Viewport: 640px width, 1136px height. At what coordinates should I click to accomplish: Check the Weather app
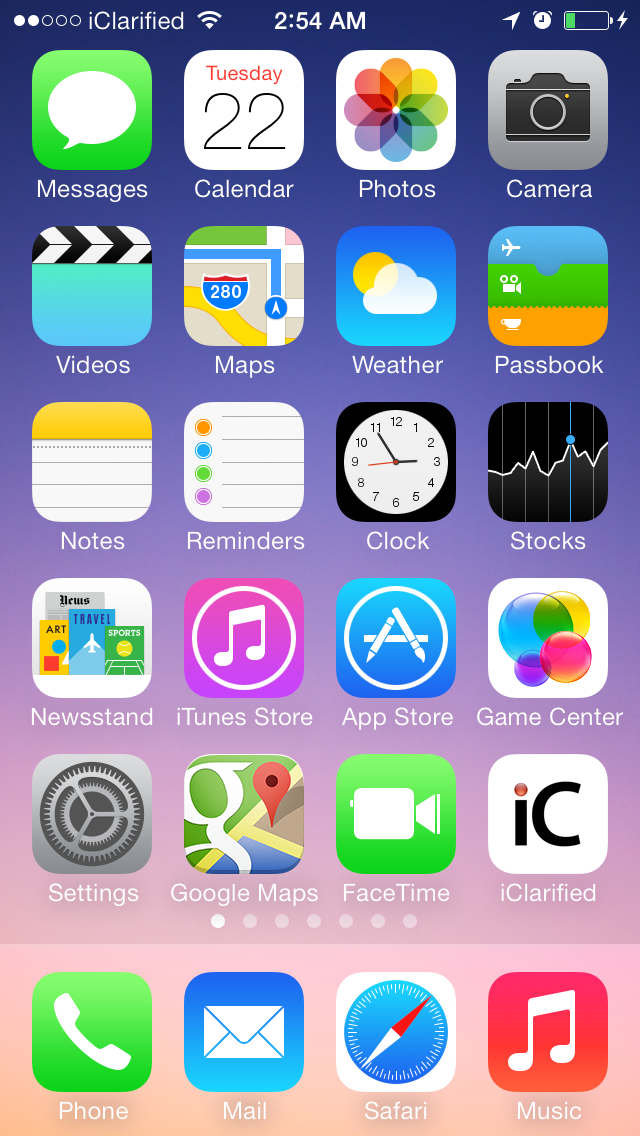(396, 286)
